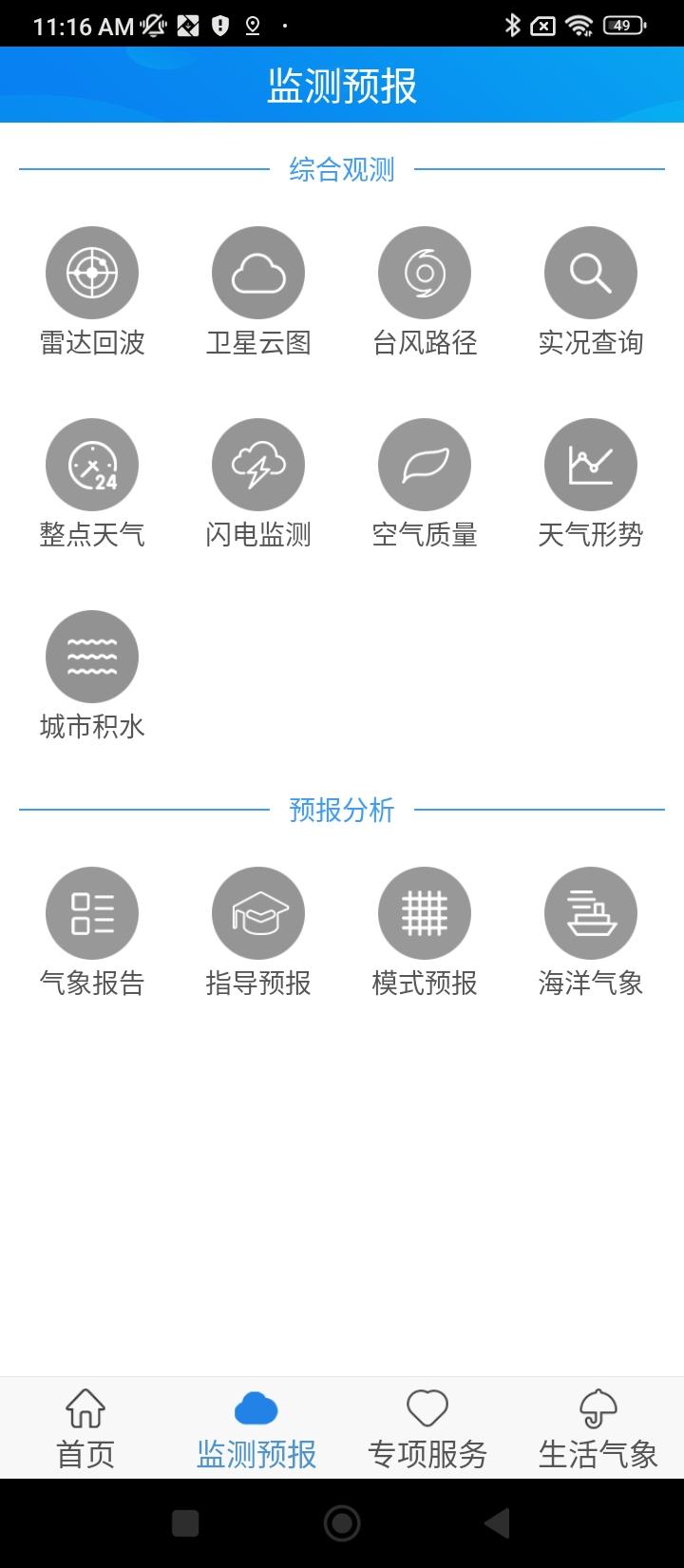Open 城市积水 urban flooding monitor
This screenshot has height=1568, width=684.
pyautogui.click(x=92, y=677)
